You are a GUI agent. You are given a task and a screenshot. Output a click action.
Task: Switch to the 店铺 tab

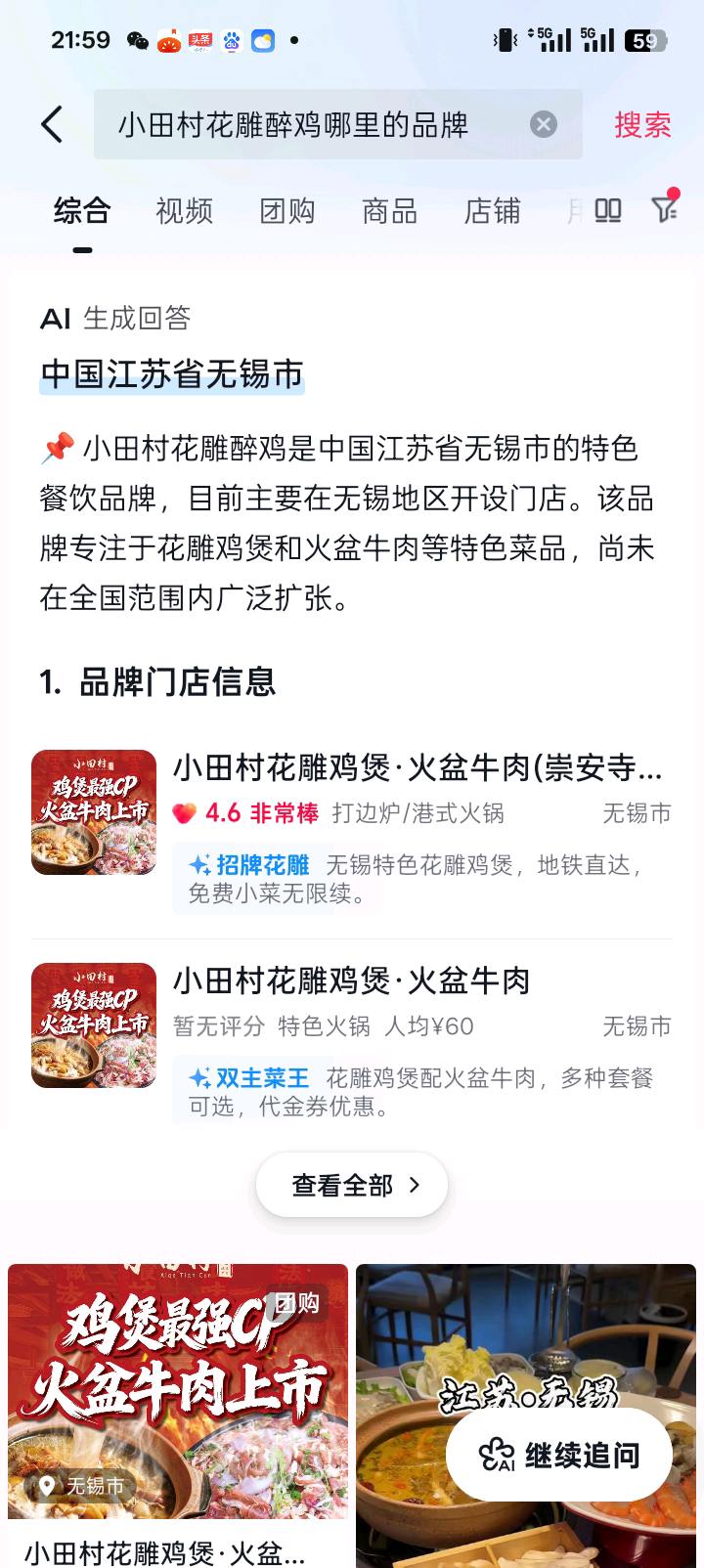(x=493, y=211)
